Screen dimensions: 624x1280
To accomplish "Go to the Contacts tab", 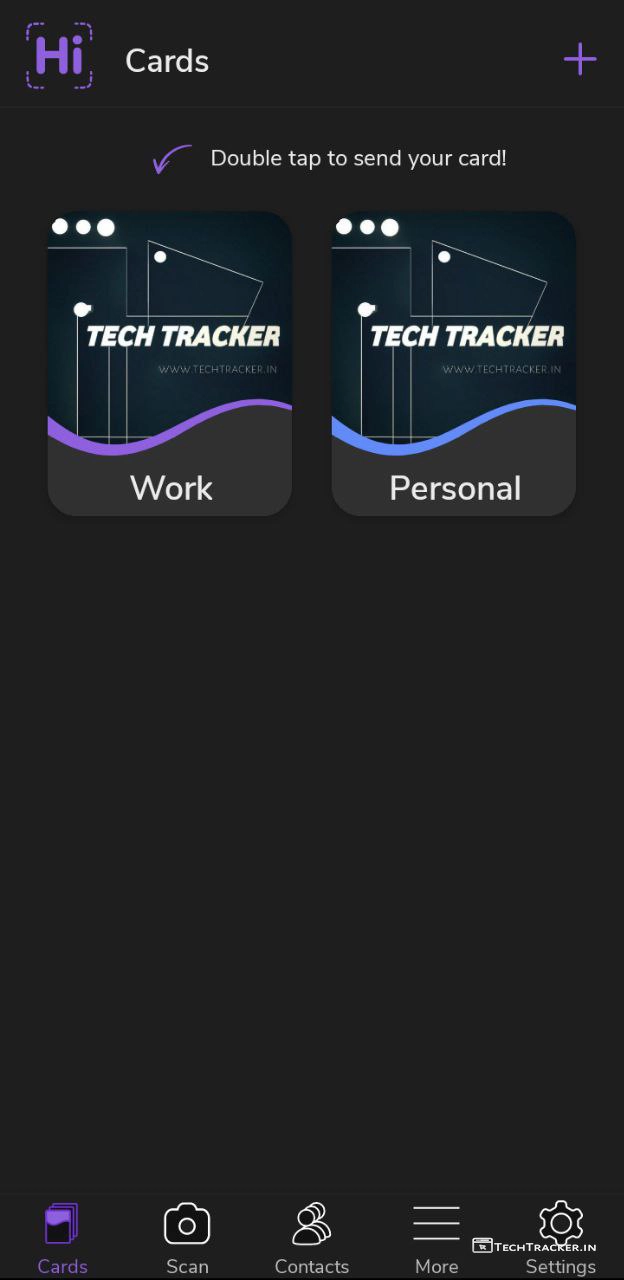I will click(312, 1238).
